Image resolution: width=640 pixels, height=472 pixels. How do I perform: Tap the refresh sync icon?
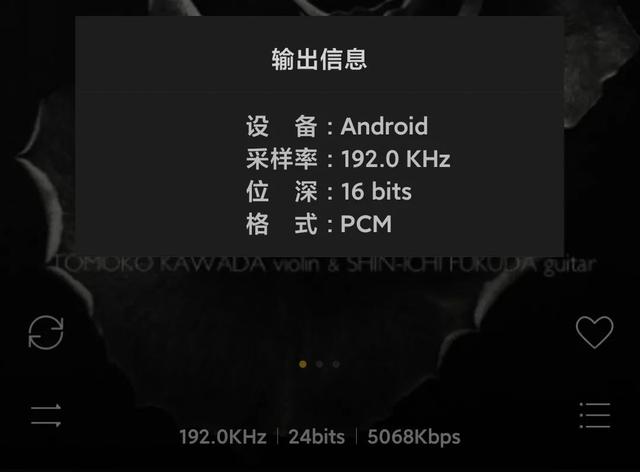coord(46,332)
